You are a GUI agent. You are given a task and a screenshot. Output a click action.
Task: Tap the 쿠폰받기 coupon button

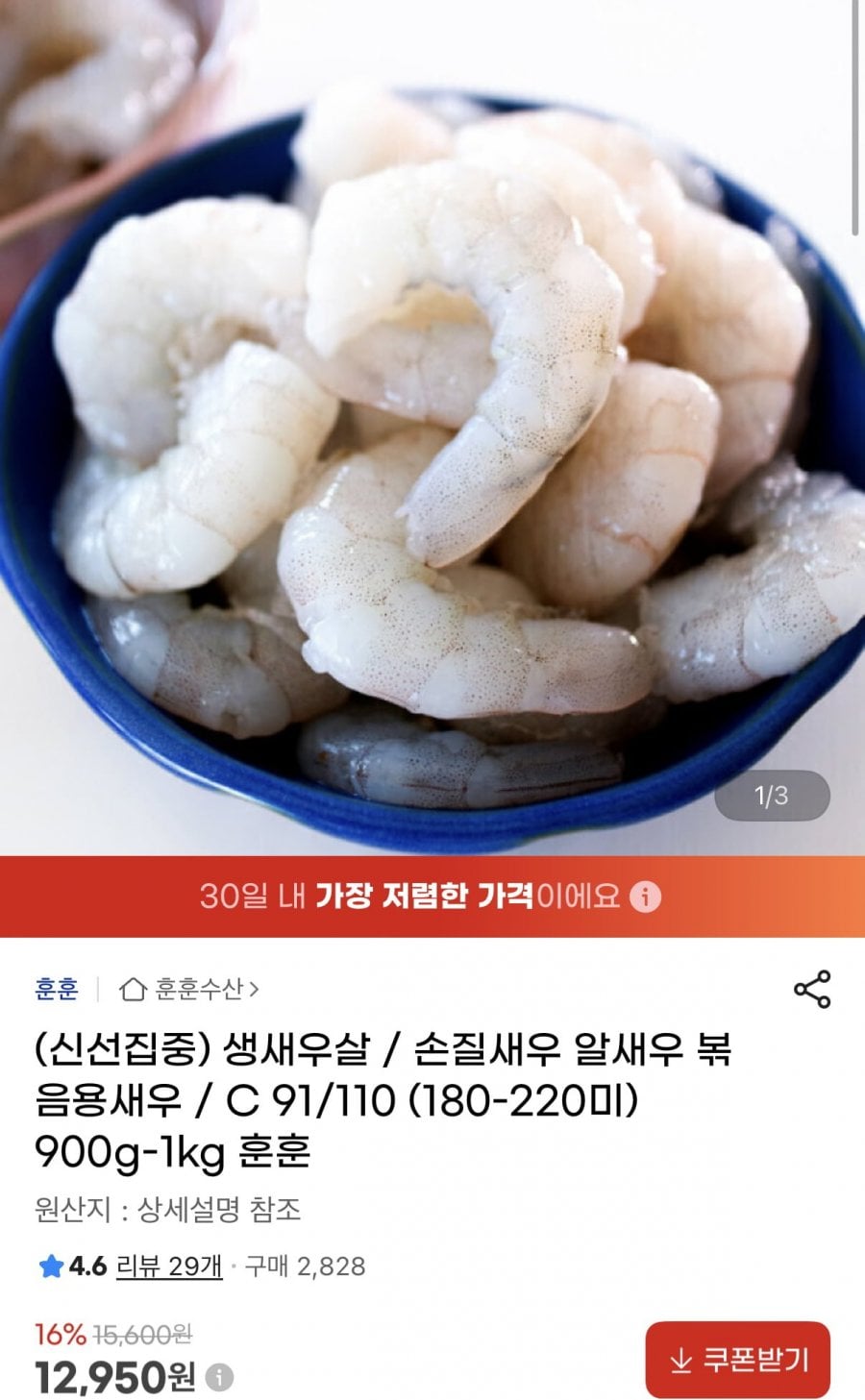pos(737,1360)
